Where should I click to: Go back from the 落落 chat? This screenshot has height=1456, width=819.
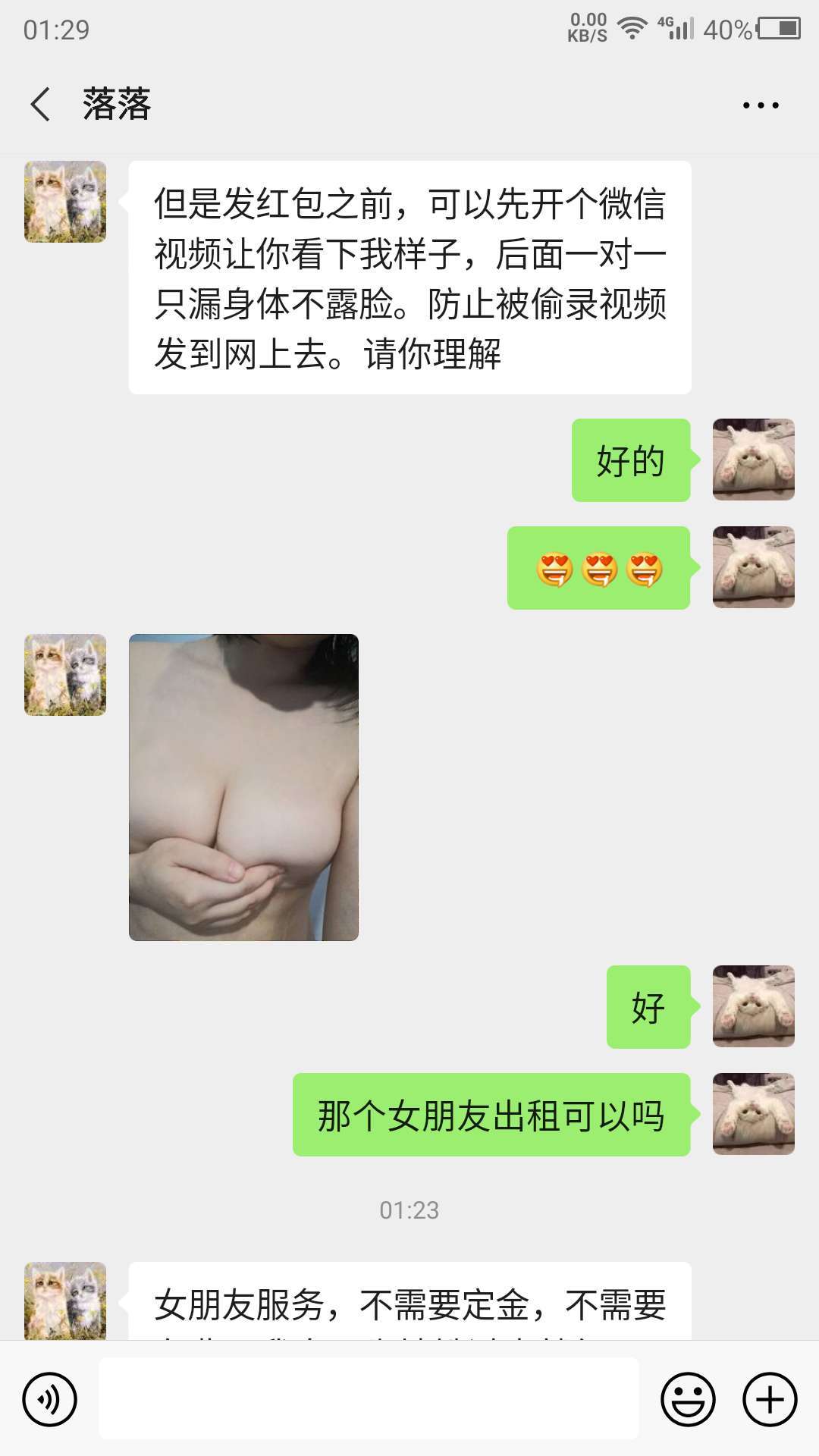coord(41,105)
